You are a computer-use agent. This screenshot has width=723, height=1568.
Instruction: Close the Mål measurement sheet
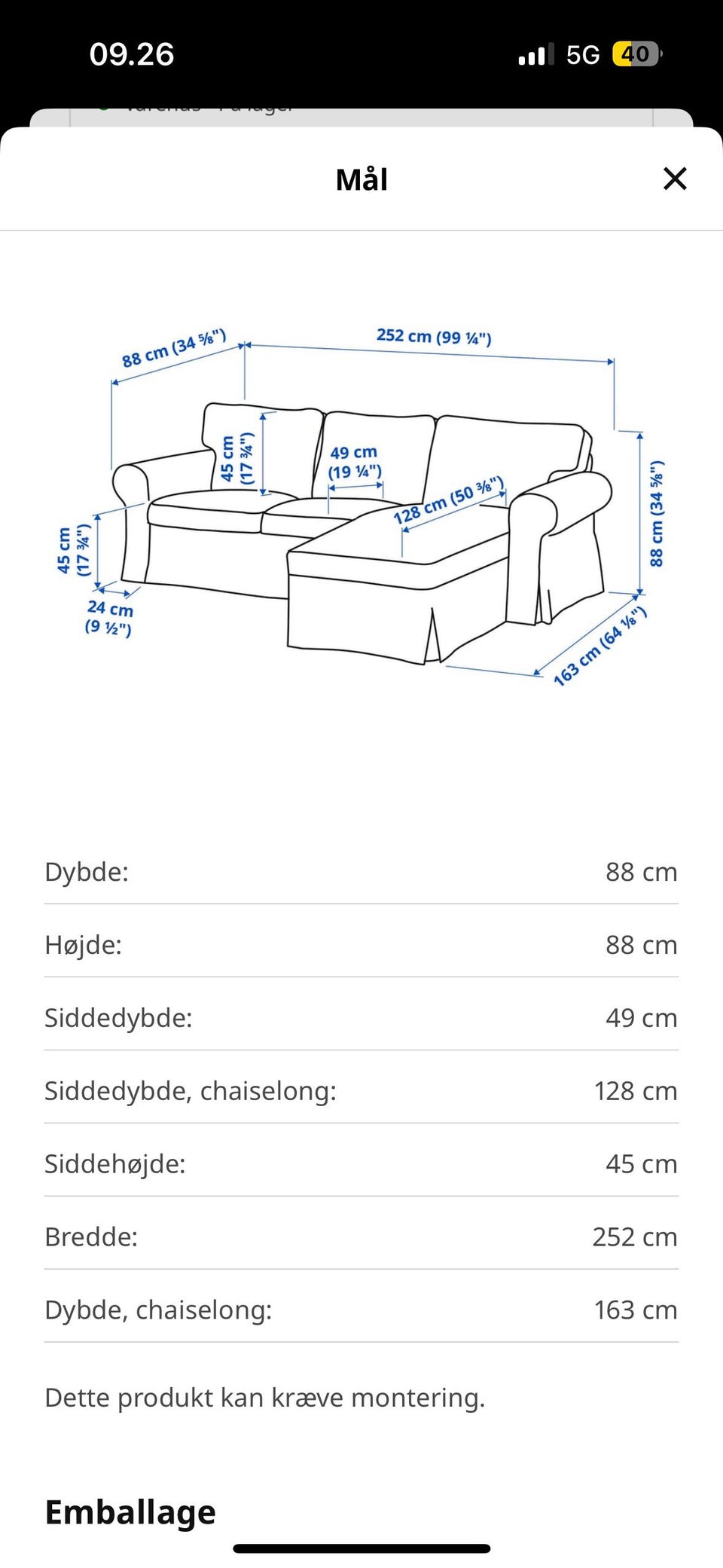675,179
